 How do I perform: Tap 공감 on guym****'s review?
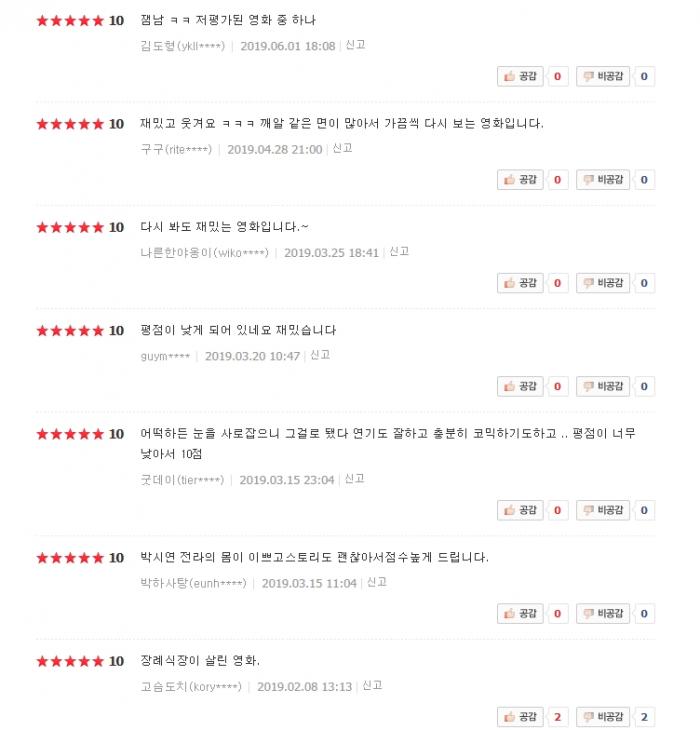pos(520,386)
